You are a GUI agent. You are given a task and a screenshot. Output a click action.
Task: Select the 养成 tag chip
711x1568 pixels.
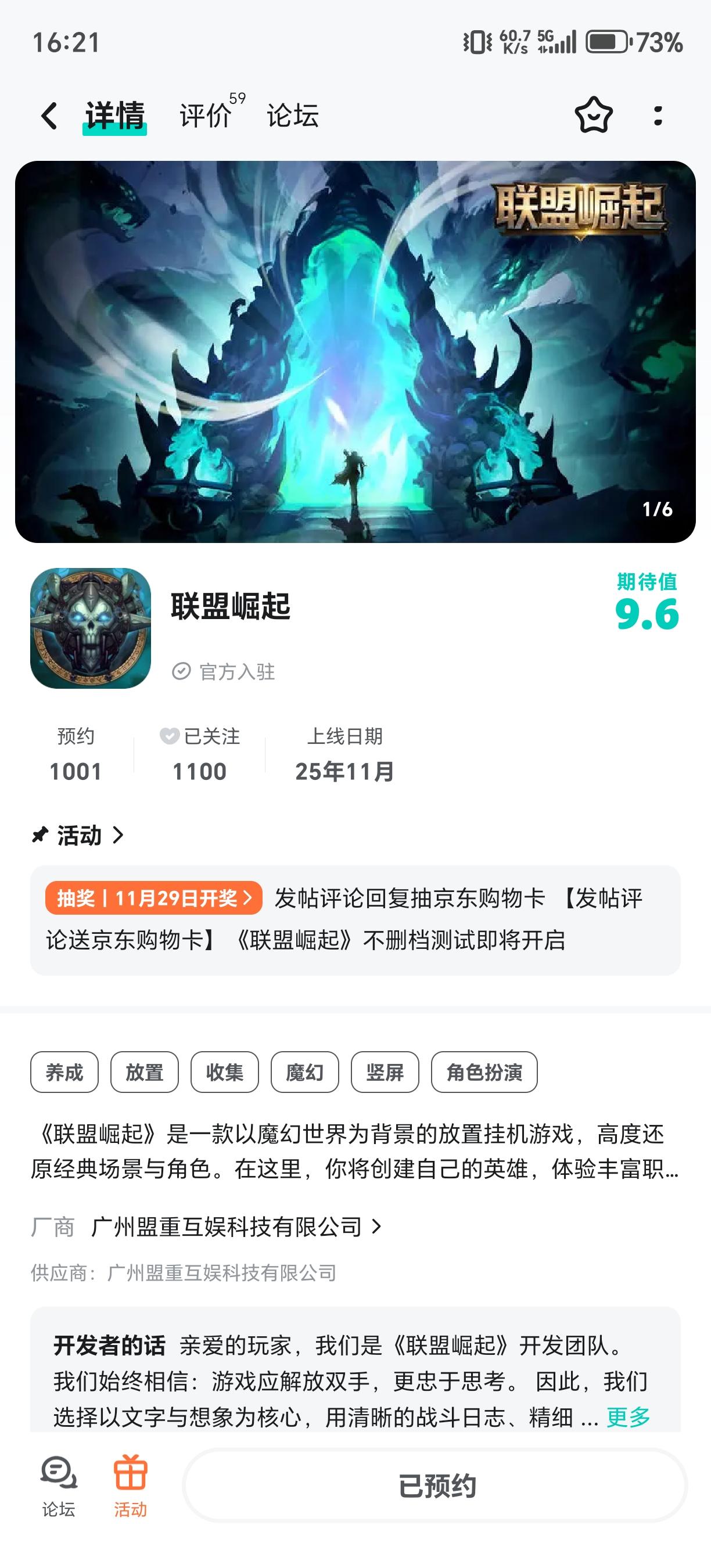click(63, 1073)
